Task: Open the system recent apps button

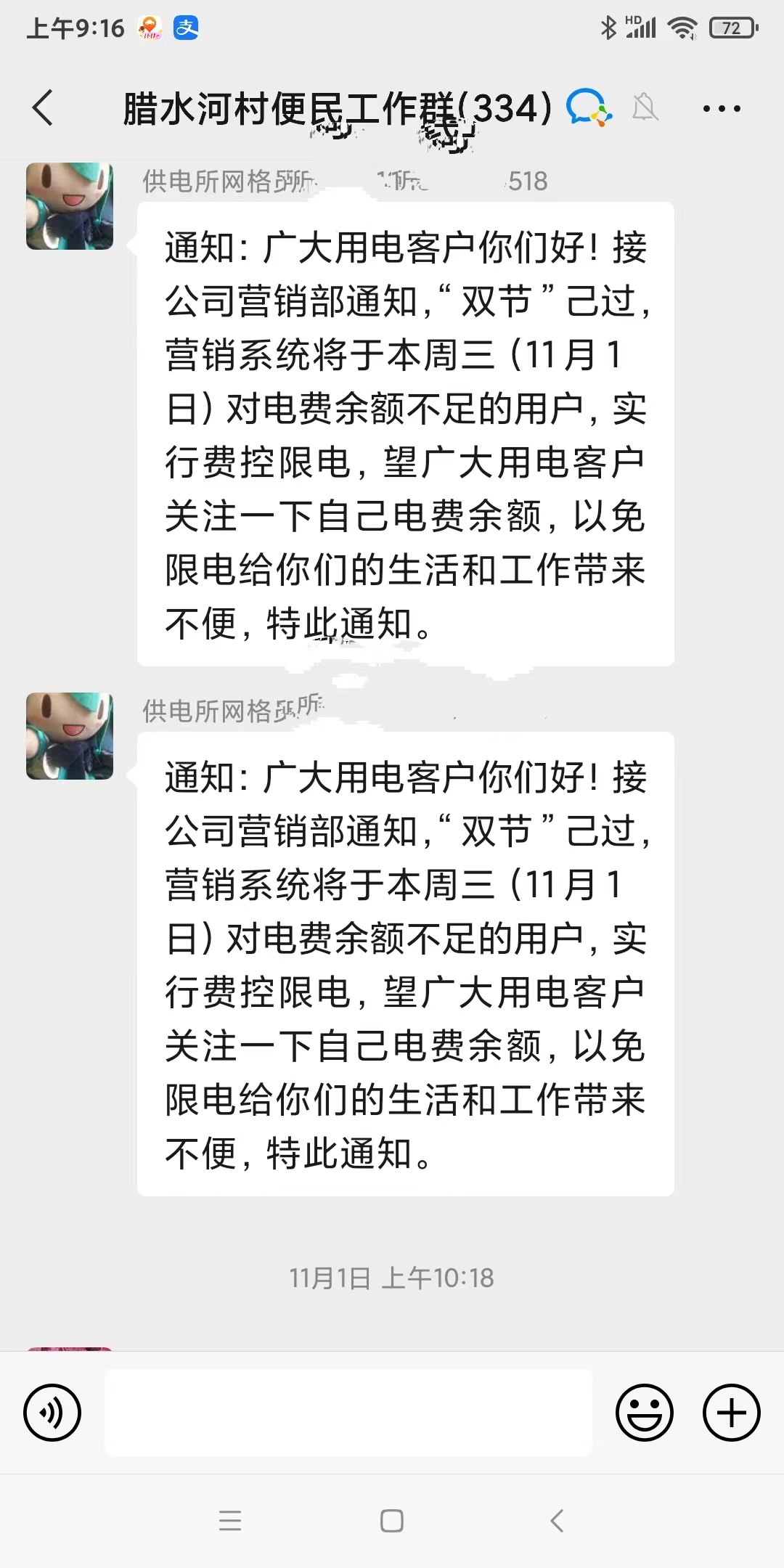Action: [x=230, y=1521]
